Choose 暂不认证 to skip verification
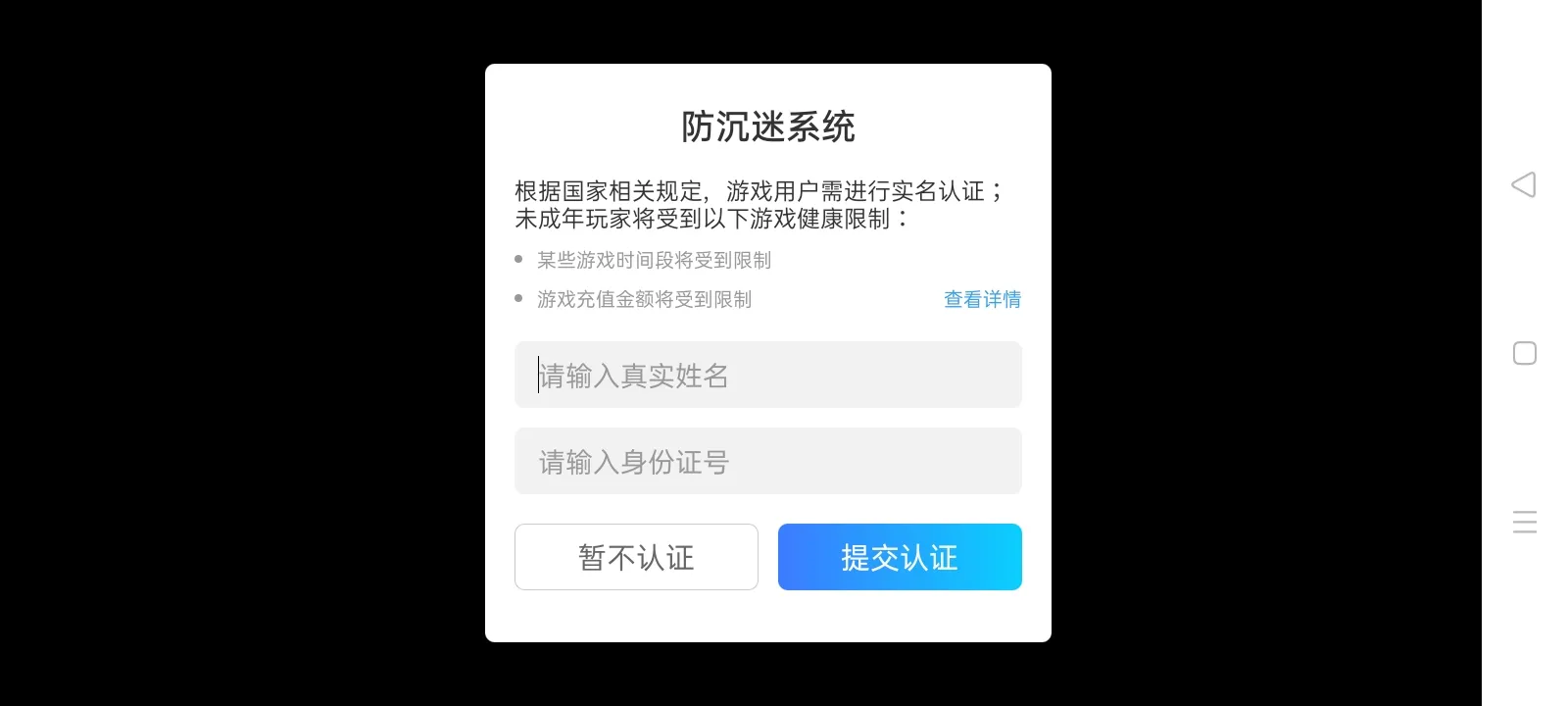 point(636,557)
